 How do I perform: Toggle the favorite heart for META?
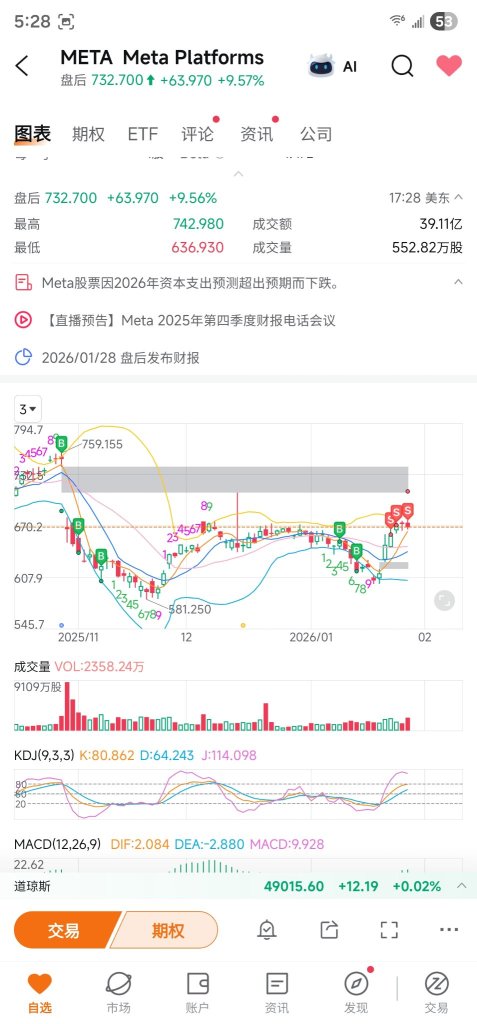[449, 65]
